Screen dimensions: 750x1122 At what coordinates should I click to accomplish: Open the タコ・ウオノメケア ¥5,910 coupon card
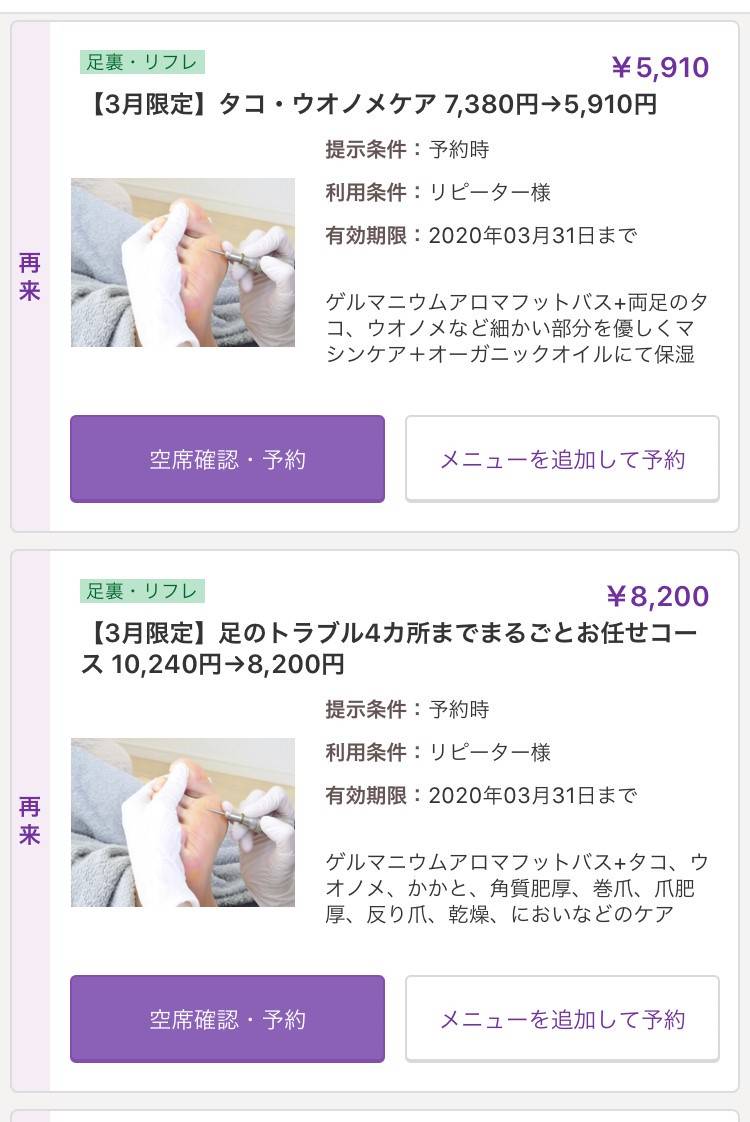click(x=370, y=104)
